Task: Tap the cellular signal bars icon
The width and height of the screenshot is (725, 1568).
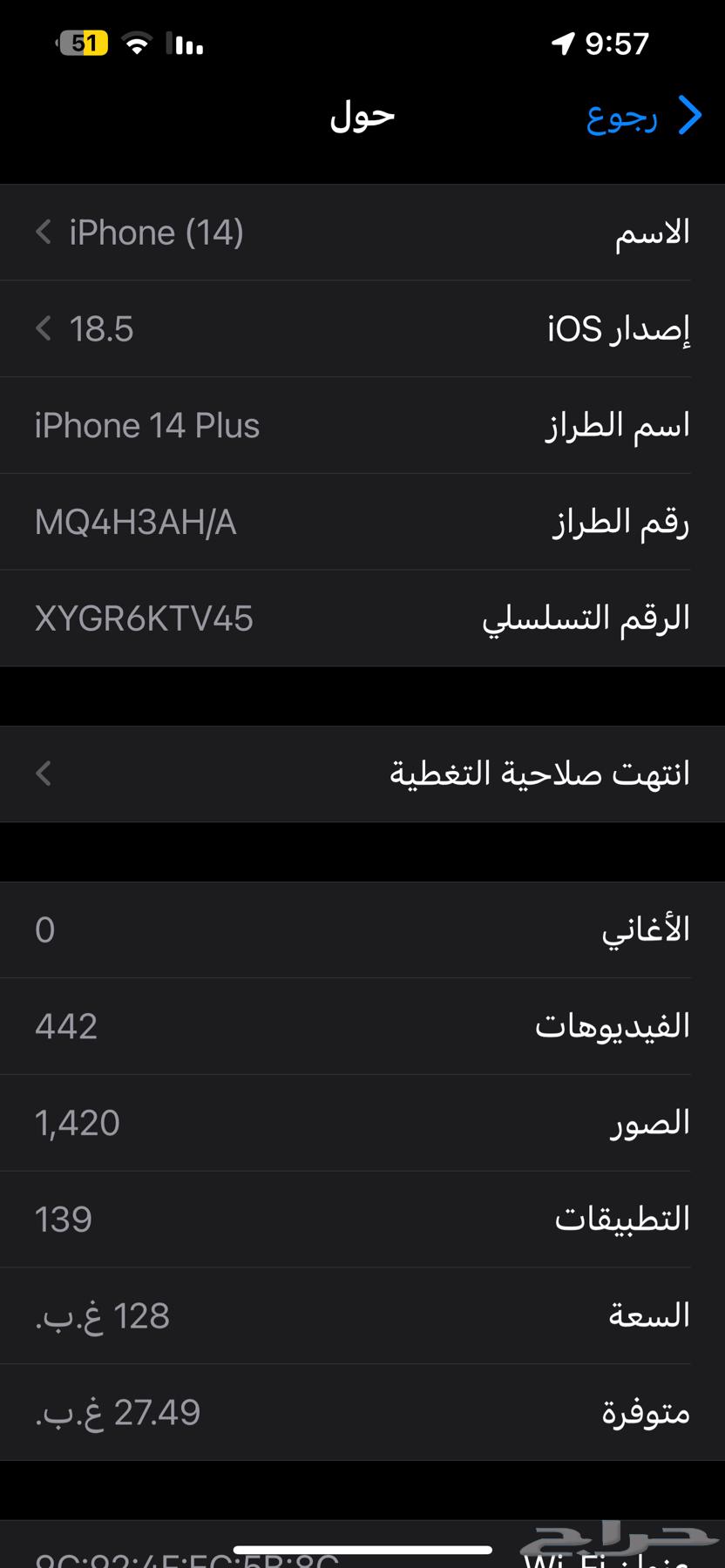Action: [185, 41]
